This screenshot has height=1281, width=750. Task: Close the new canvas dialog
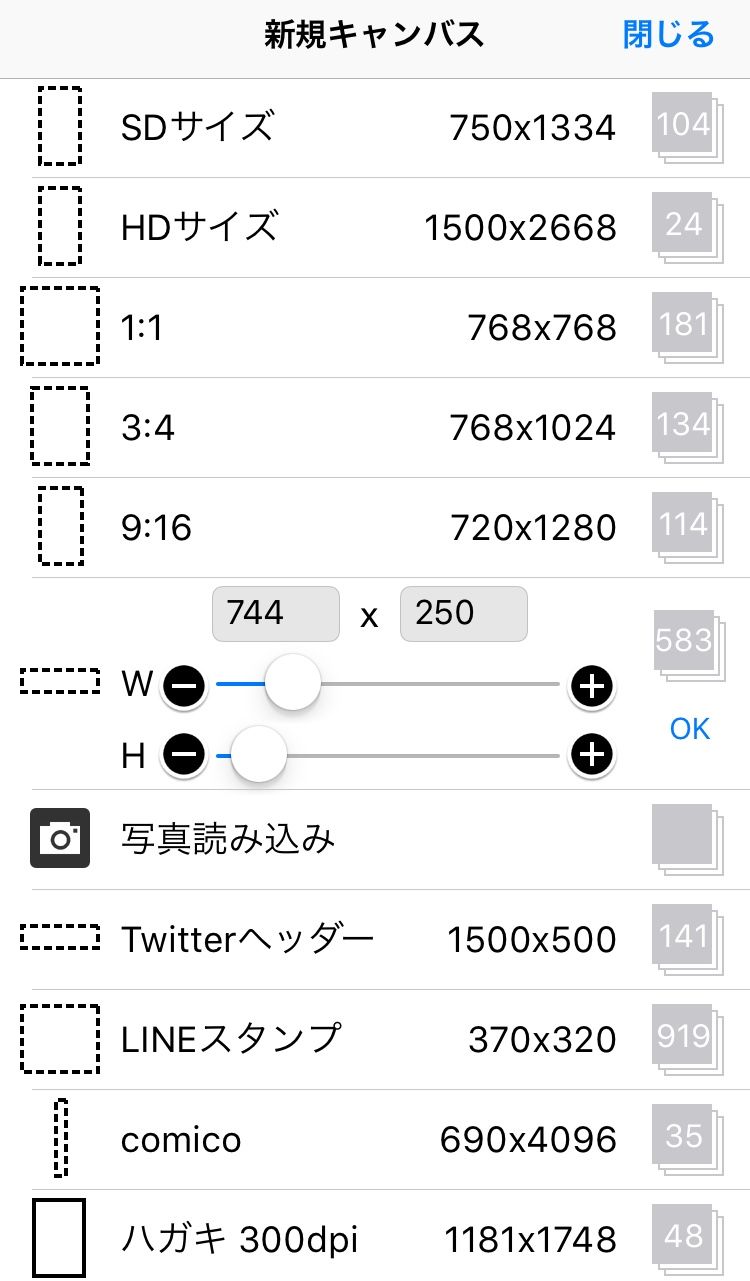[x=669, y=35]
